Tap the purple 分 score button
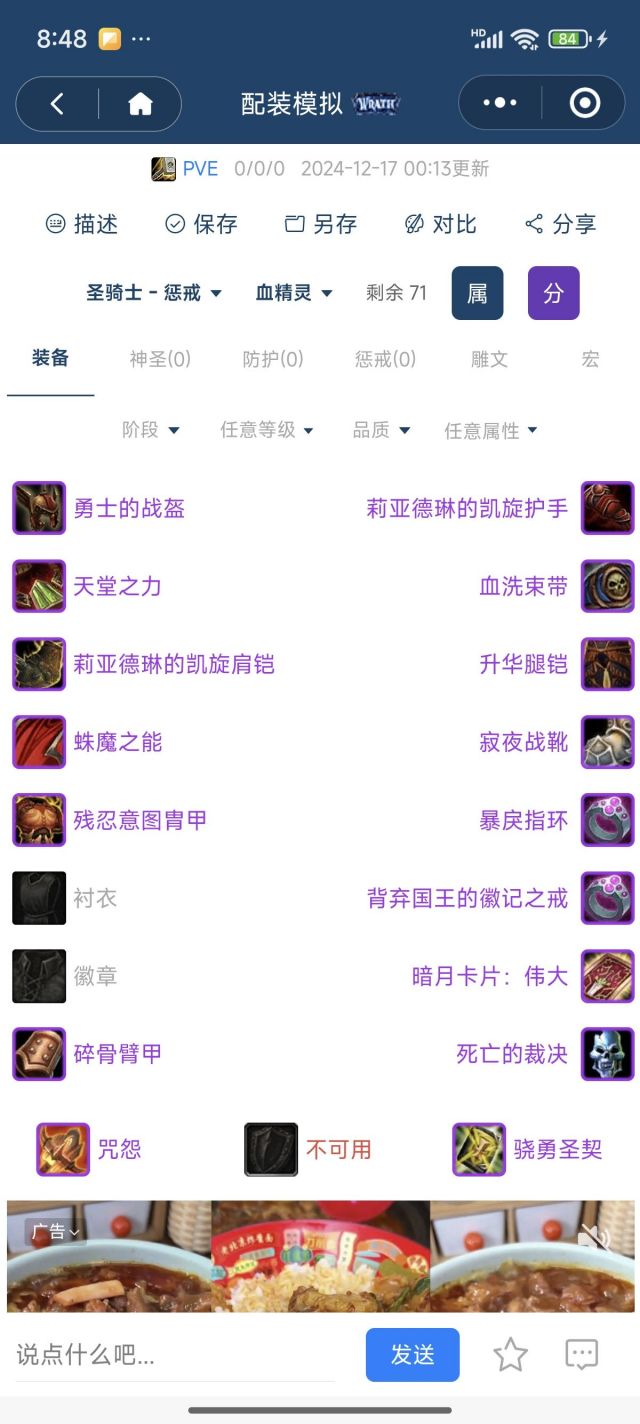 [553, 293]
